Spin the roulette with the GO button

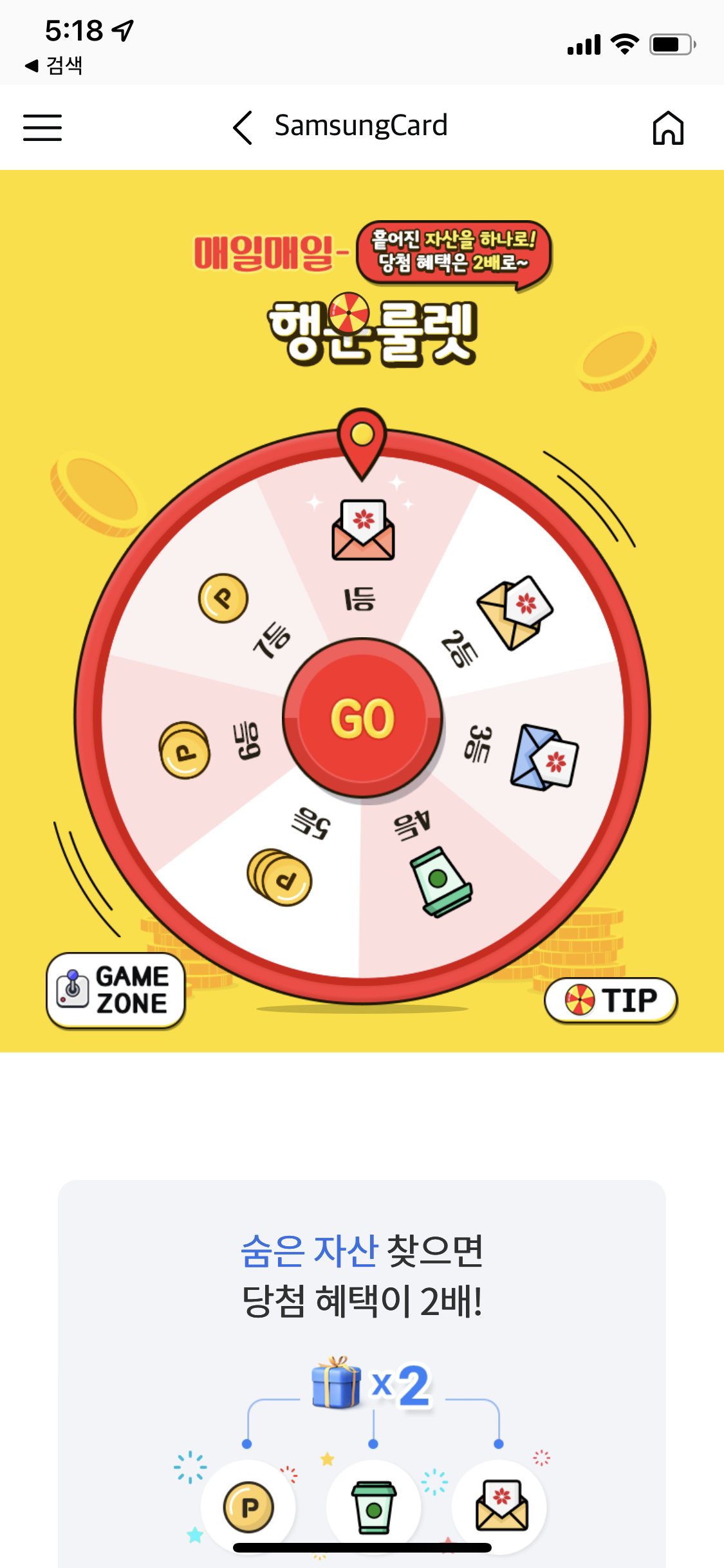(x=362, y=718)
